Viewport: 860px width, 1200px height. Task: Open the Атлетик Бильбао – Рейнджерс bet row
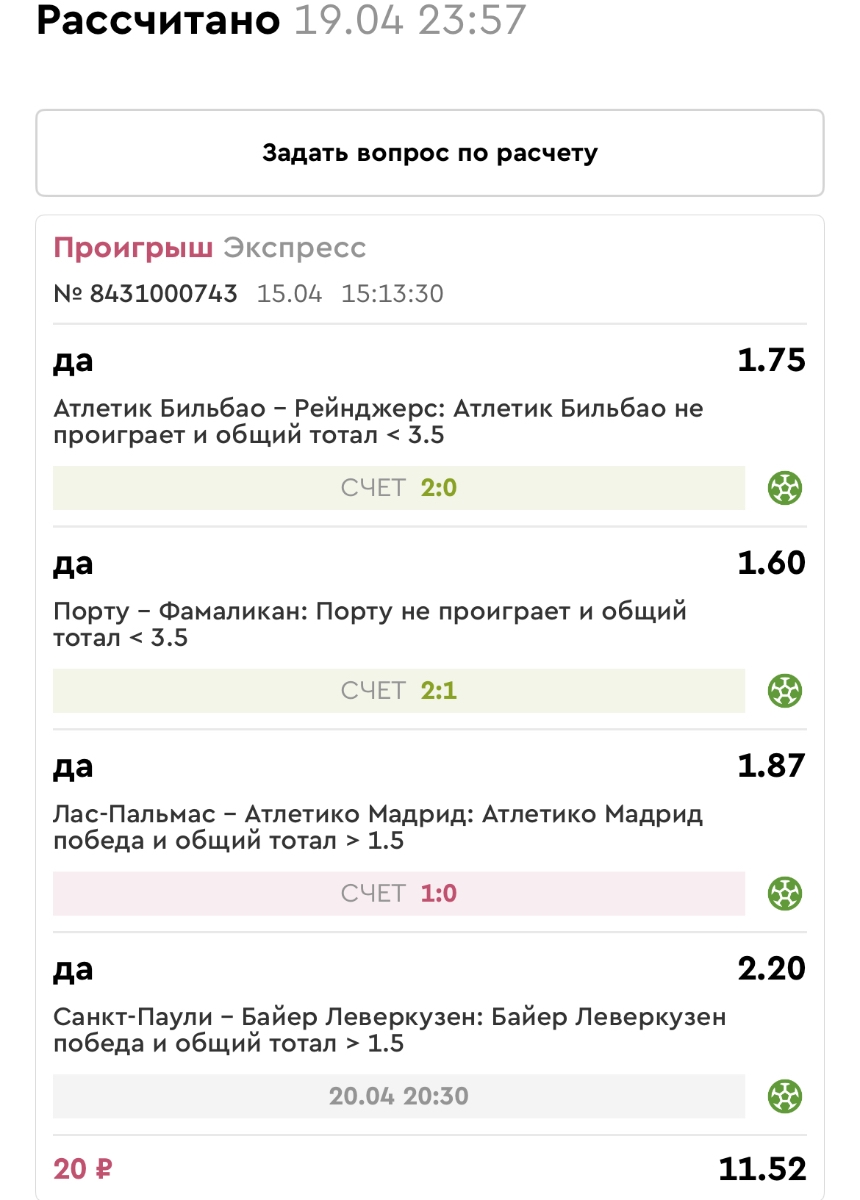click(x=378, y=422)
